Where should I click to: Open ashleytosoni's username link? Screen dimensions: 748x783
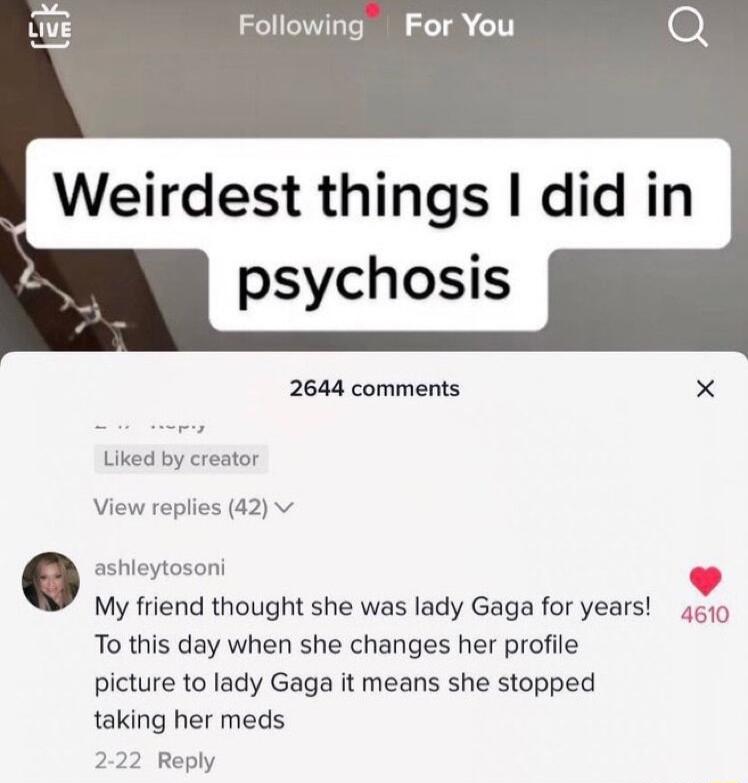click(x=159, y=567)
